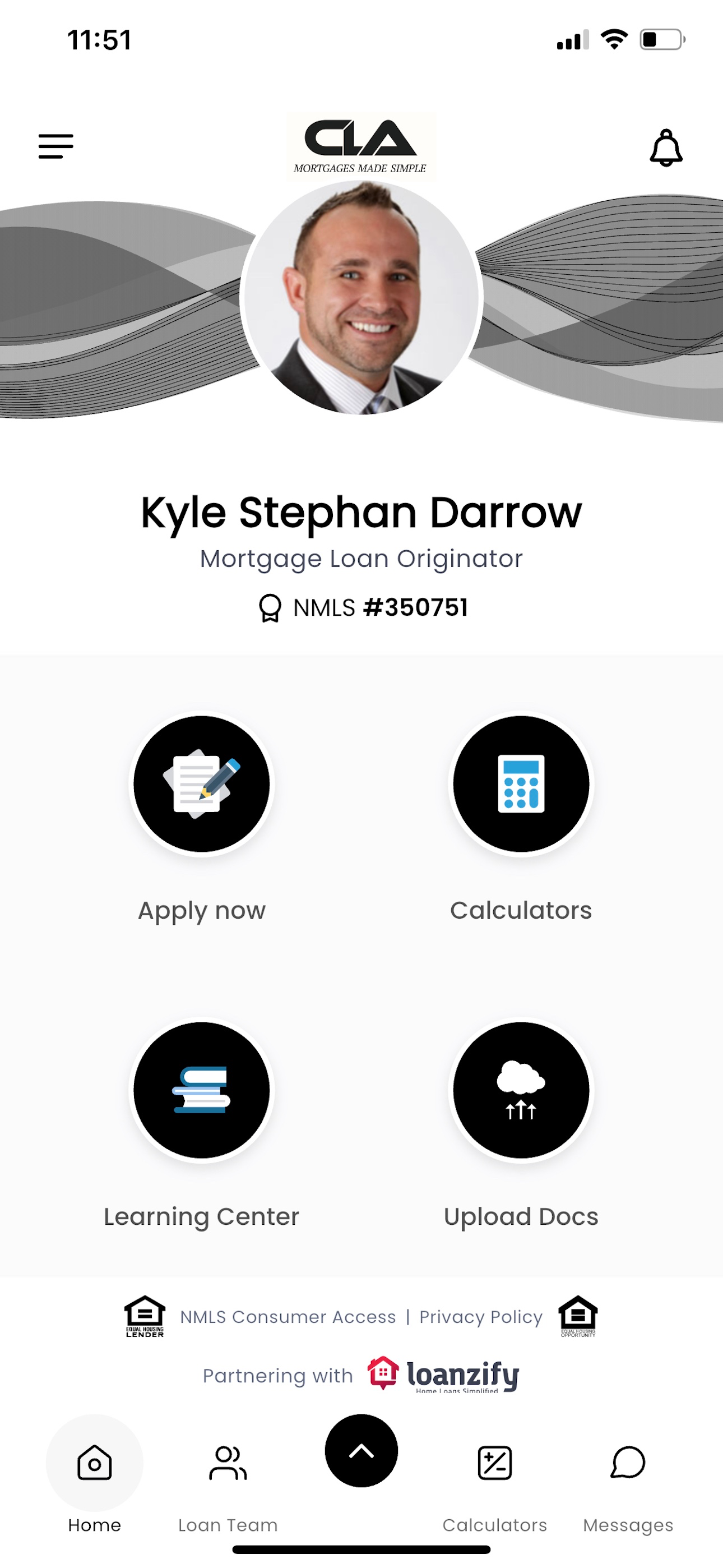This screenshot has width=723, height=1568.
Task: Open the hamburger navigation menu
Action: 56,146
